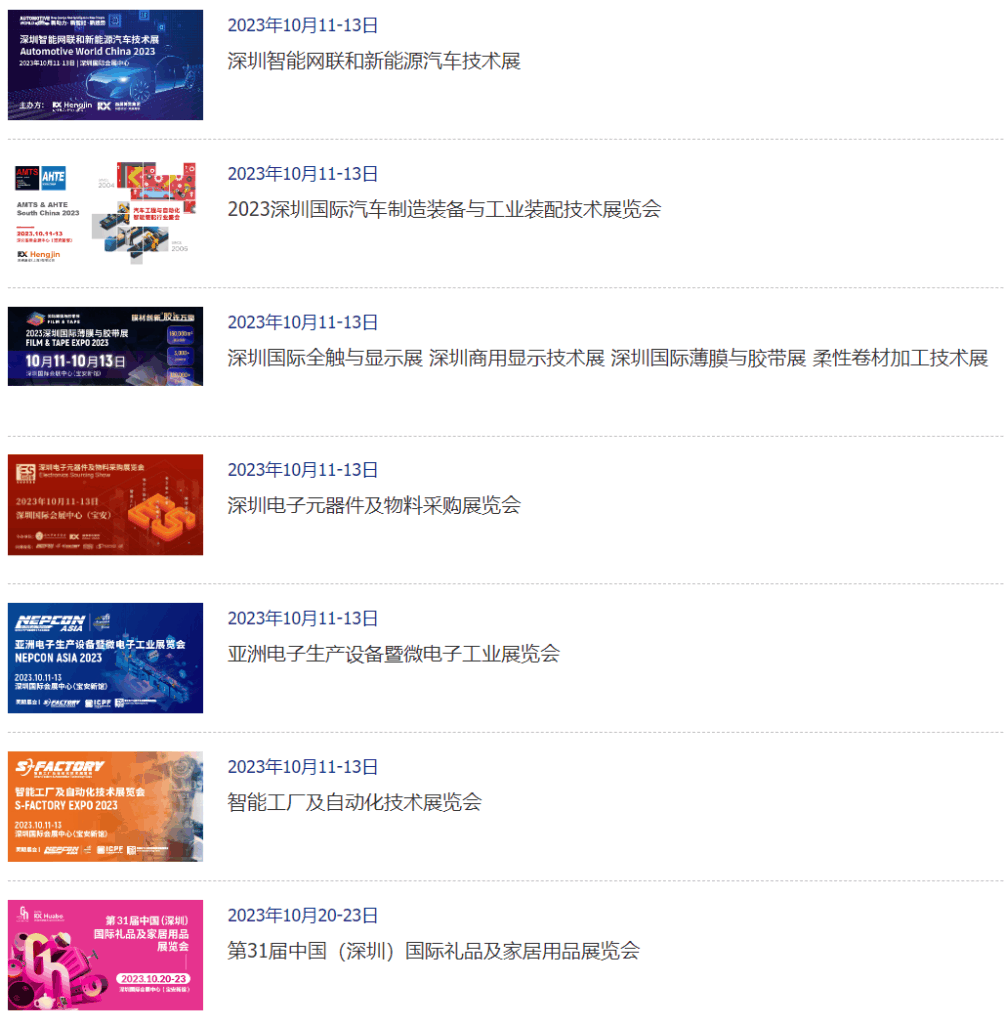Tap the pink 第31届礼品及家居用品展览会 banner
This screenshot has height=1024, width=1004.
tap(105, 955)
